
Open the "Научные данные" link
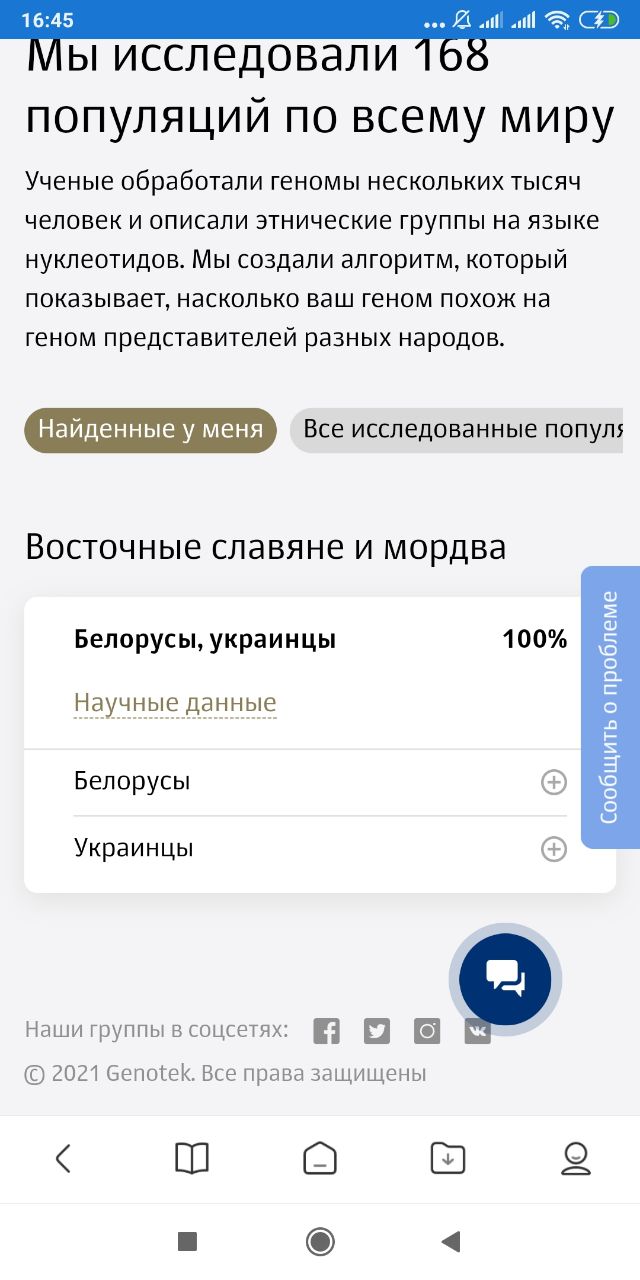pos(175,703)
